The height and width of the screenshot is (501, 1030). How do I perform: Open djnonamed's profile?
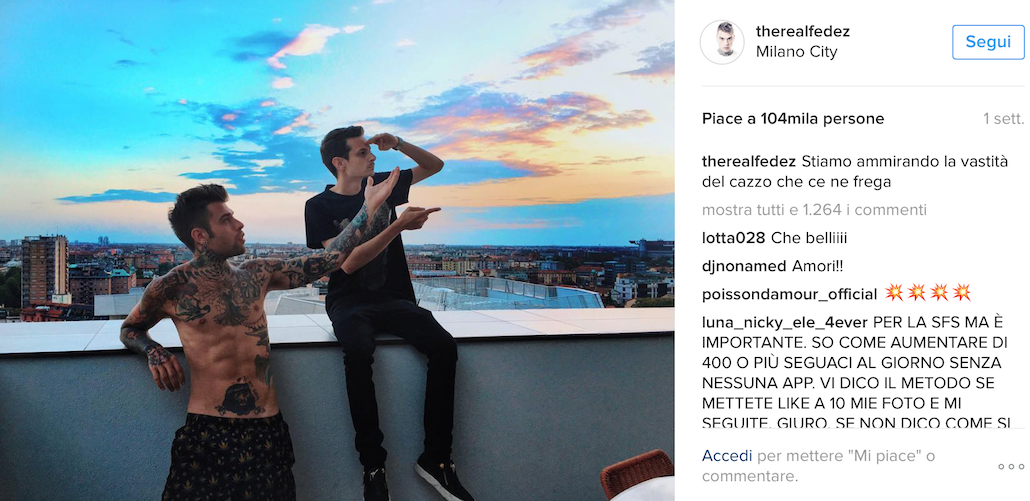tap(744, 266)
